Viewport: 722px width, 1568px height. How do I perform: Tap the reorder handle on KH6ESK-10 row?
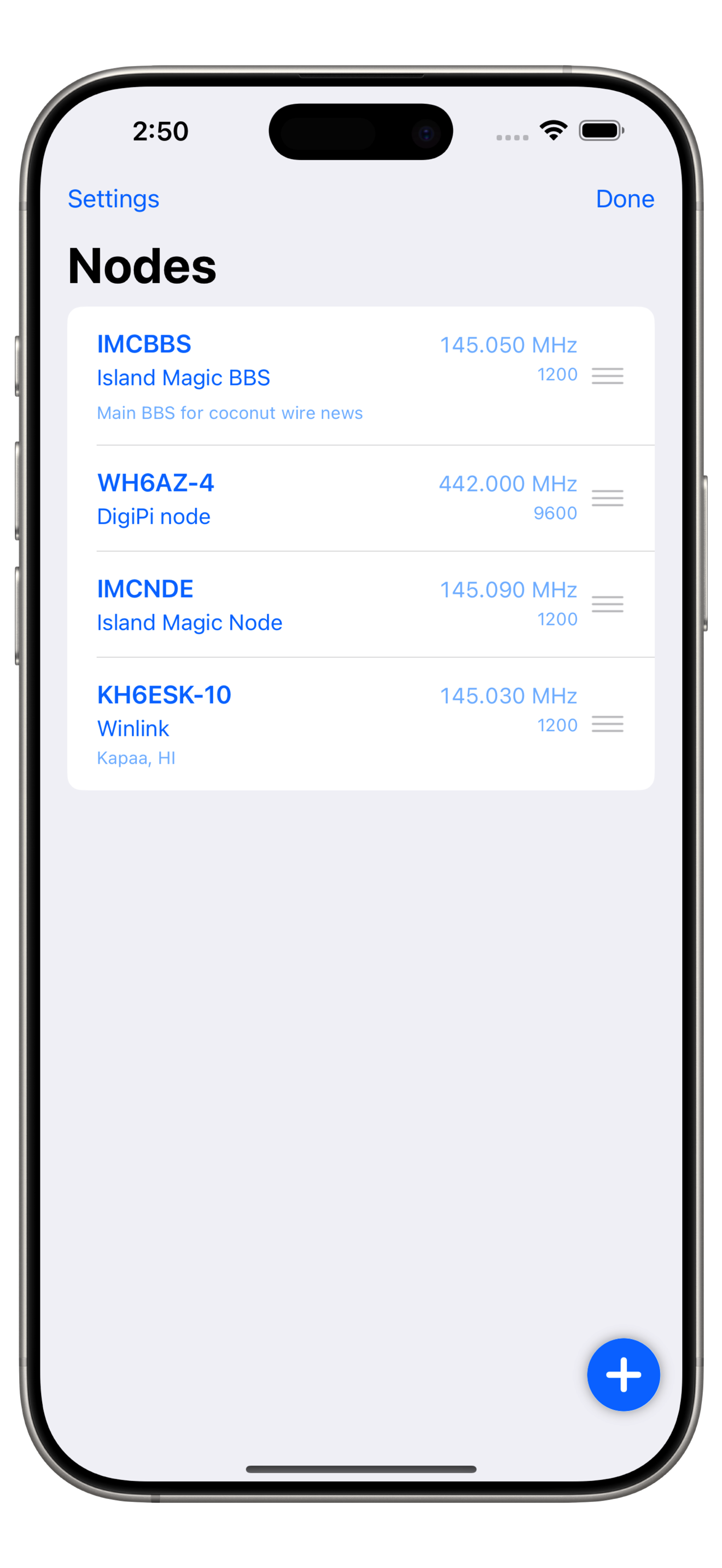(607, 724)
